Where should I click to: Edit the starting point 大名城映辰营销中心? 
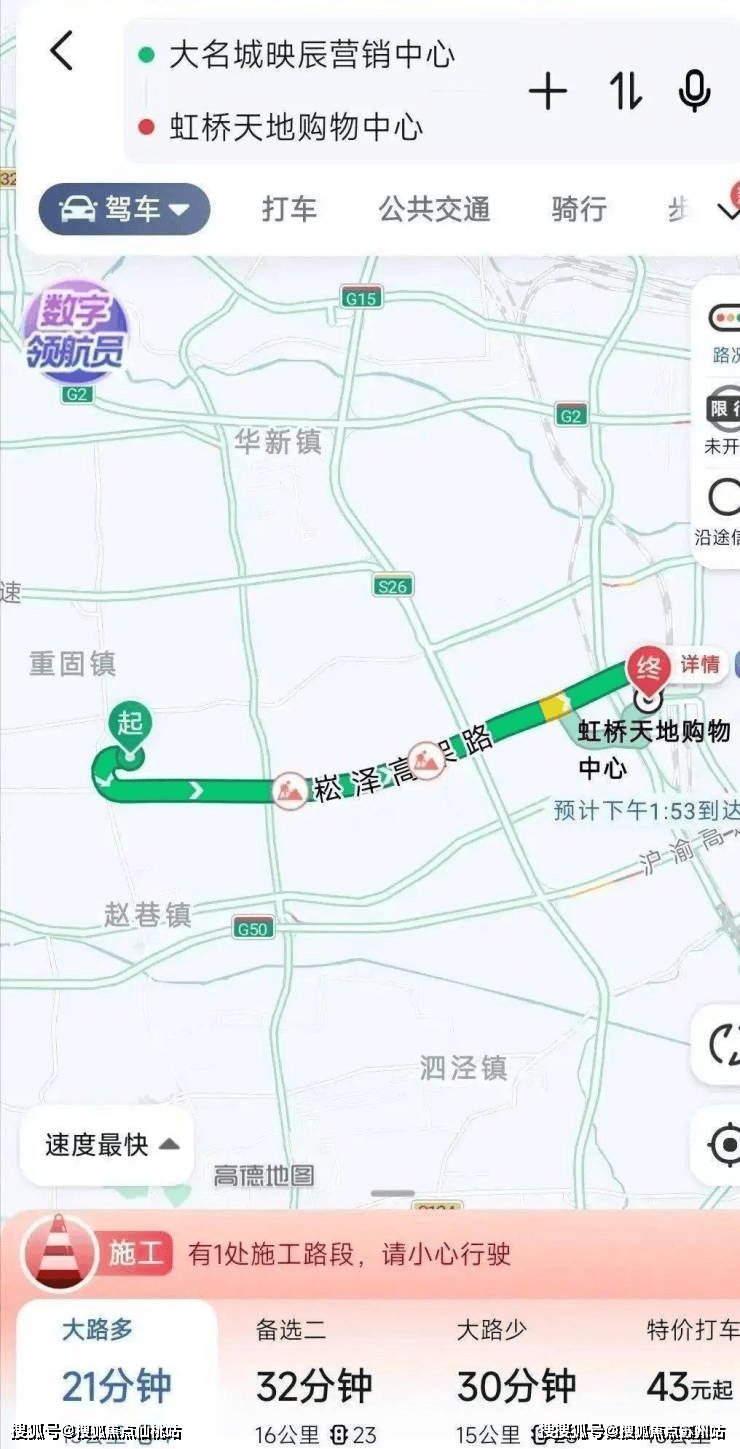click(x=311, y=54)
